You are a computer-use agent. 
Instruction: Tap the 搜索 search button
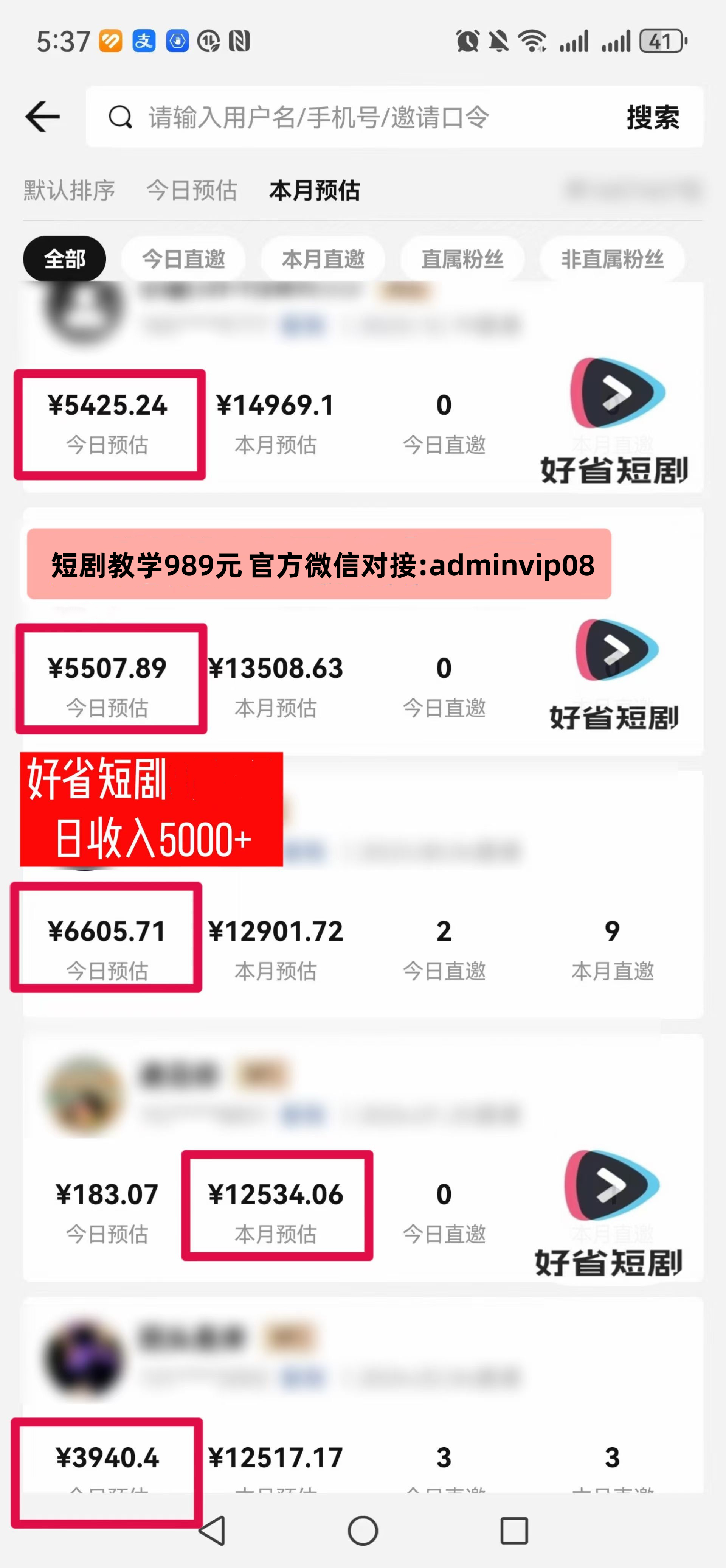[x=652, y=117]
